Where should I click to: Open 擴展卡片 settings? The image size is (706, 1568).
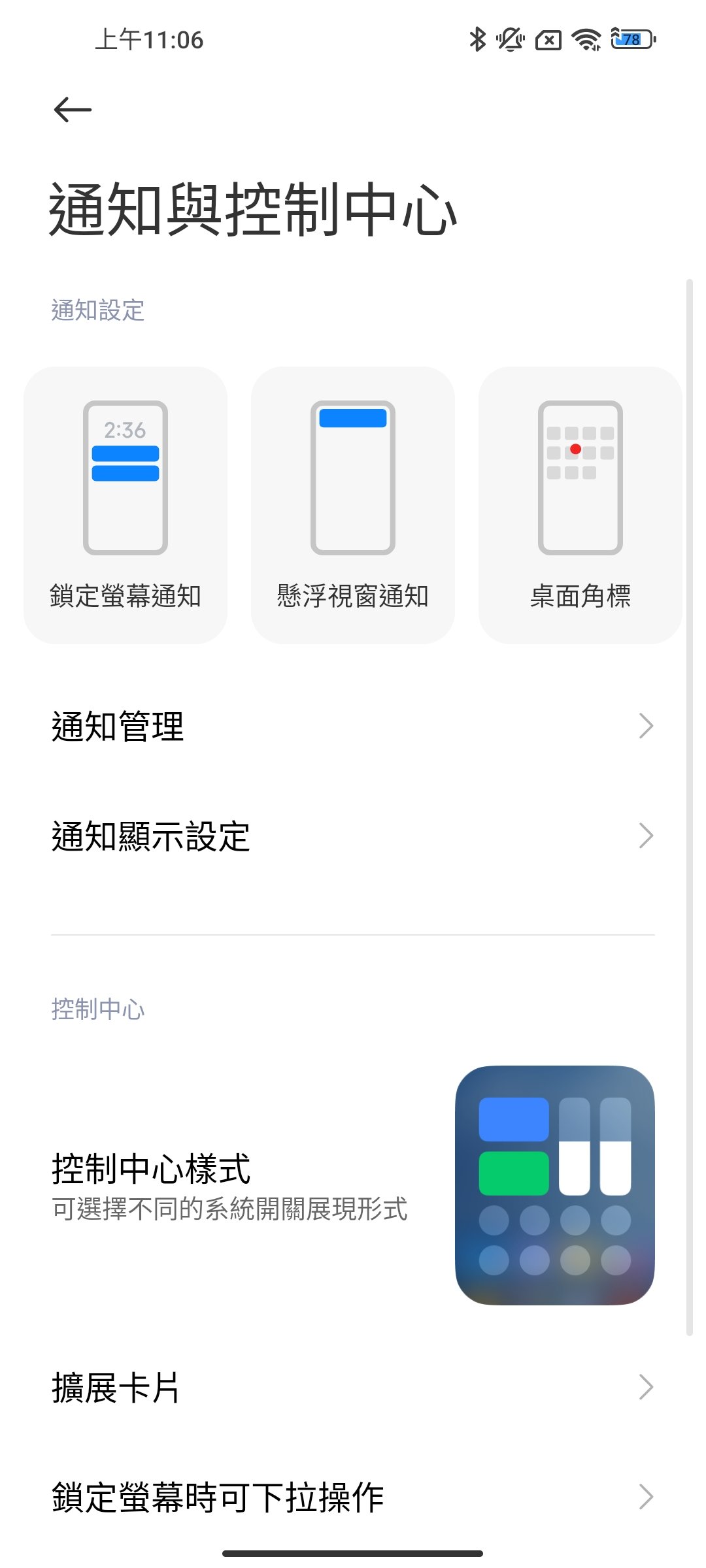click(353, 1388)
